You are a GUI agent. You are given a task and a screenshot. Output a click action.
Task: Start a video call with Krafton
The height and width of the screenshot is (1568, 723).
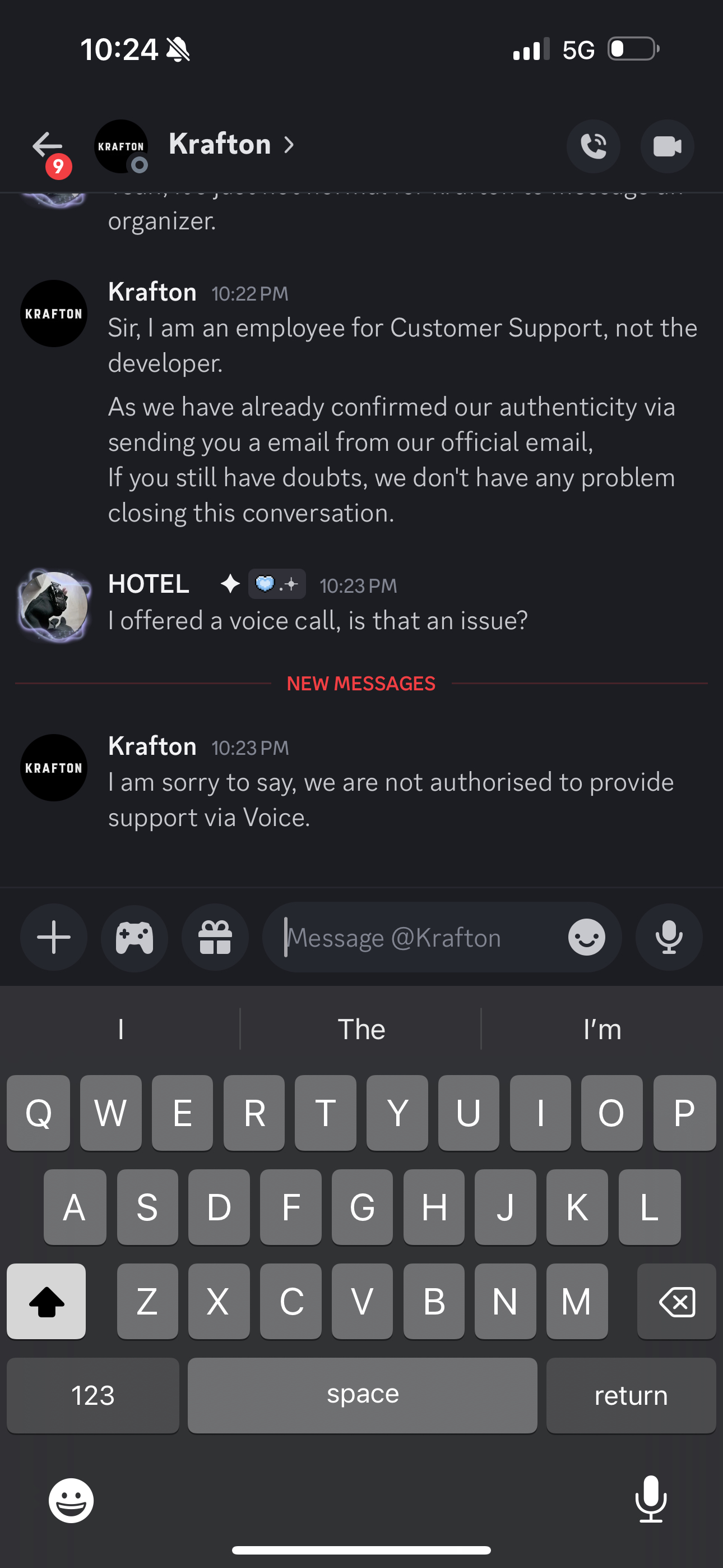pos(667,146)
